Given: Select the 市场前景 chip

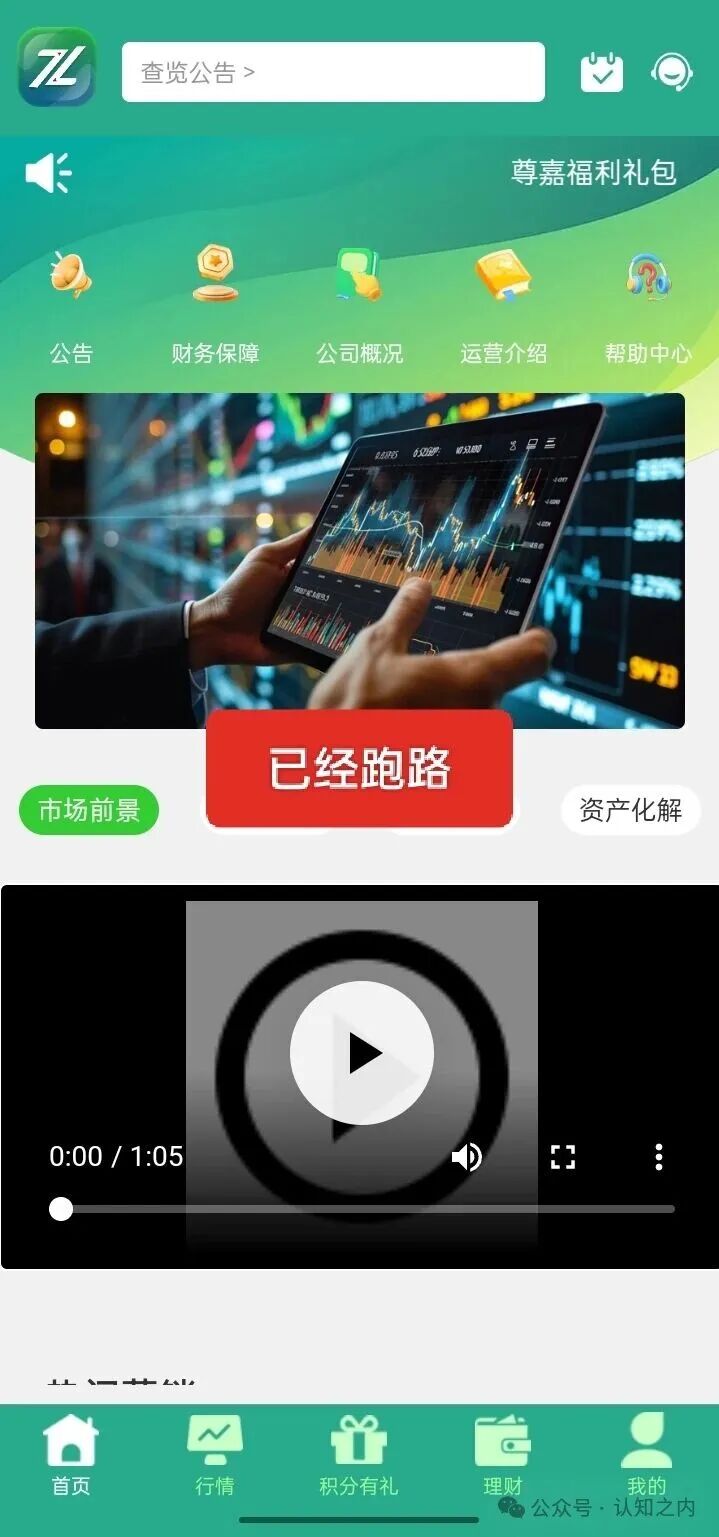Looking at the screenshot, I should pos(89,810).
